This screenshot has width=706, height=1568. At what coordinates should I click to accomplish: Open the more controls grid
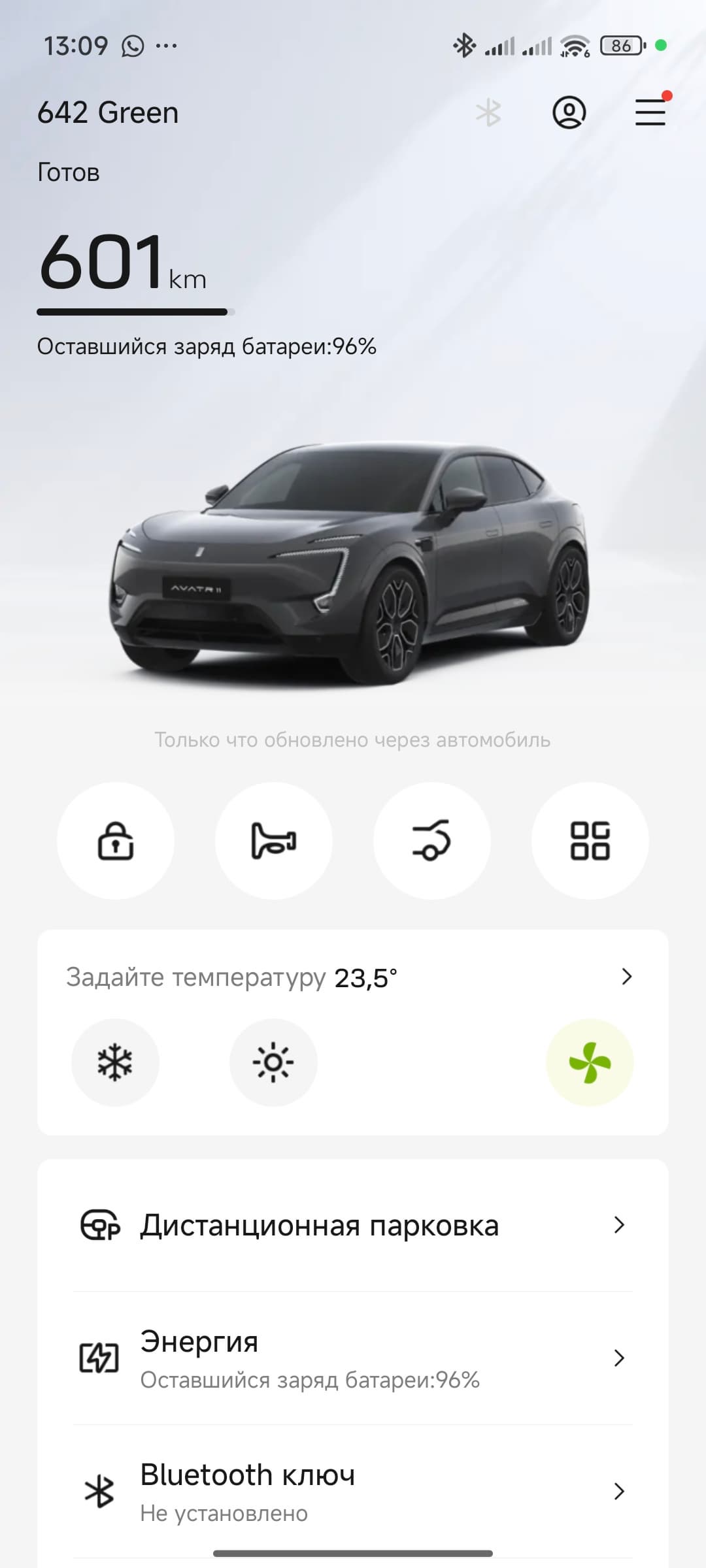pyautogui.click(x=590, y=840)
